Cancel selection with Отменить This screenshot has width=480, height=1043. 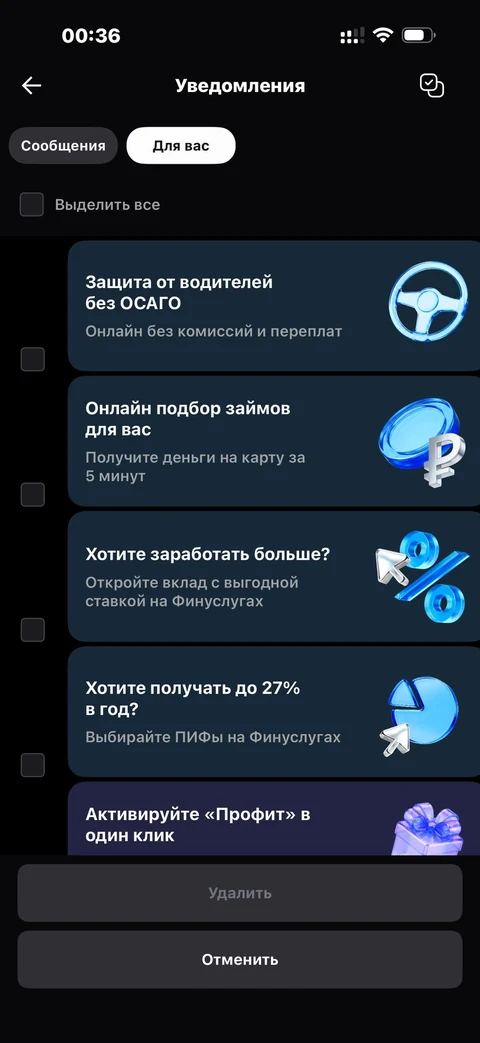[240, 960]
